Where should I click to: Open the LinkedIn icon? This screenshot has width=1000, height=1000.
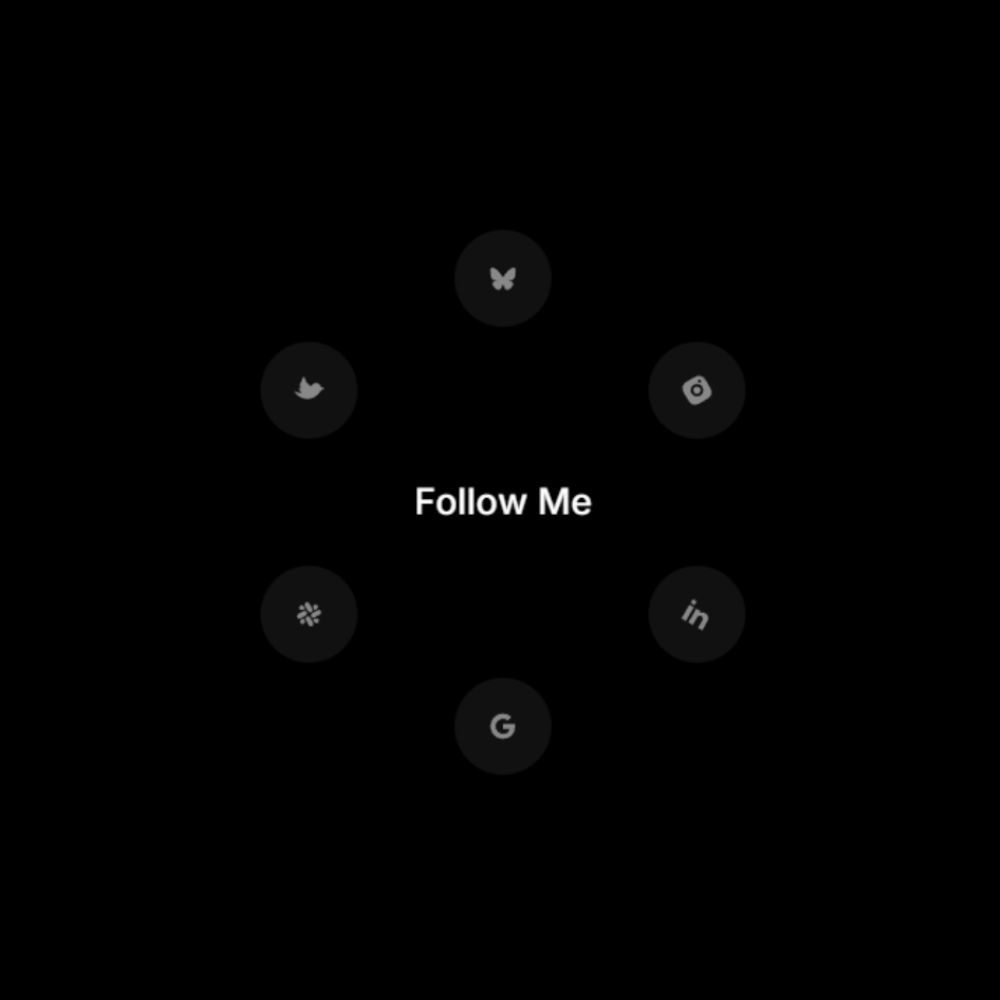[697, 614]
